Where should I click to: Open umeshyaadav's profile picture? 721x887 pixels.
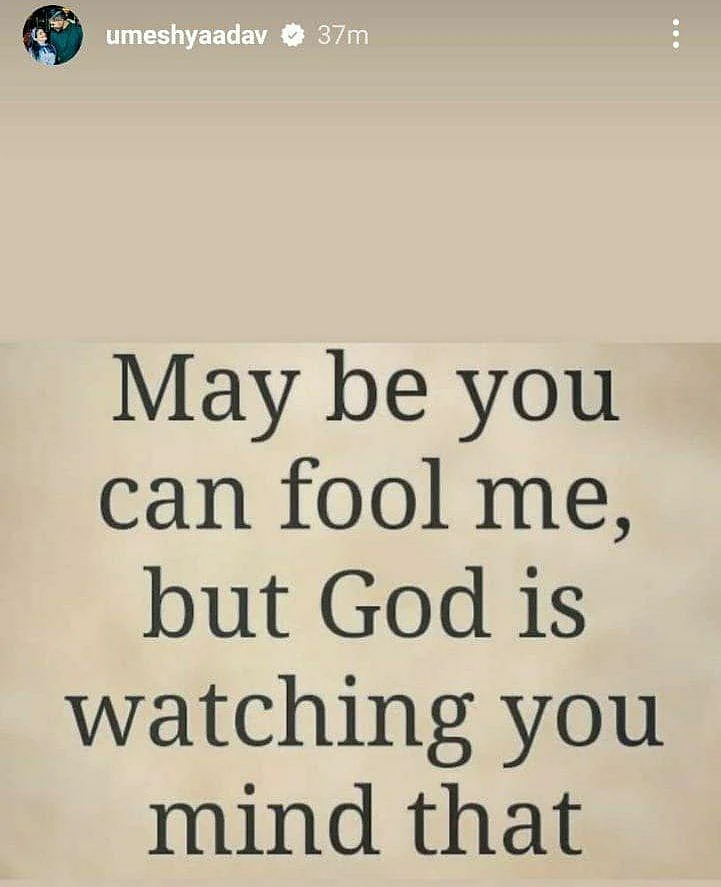(53, 35)
